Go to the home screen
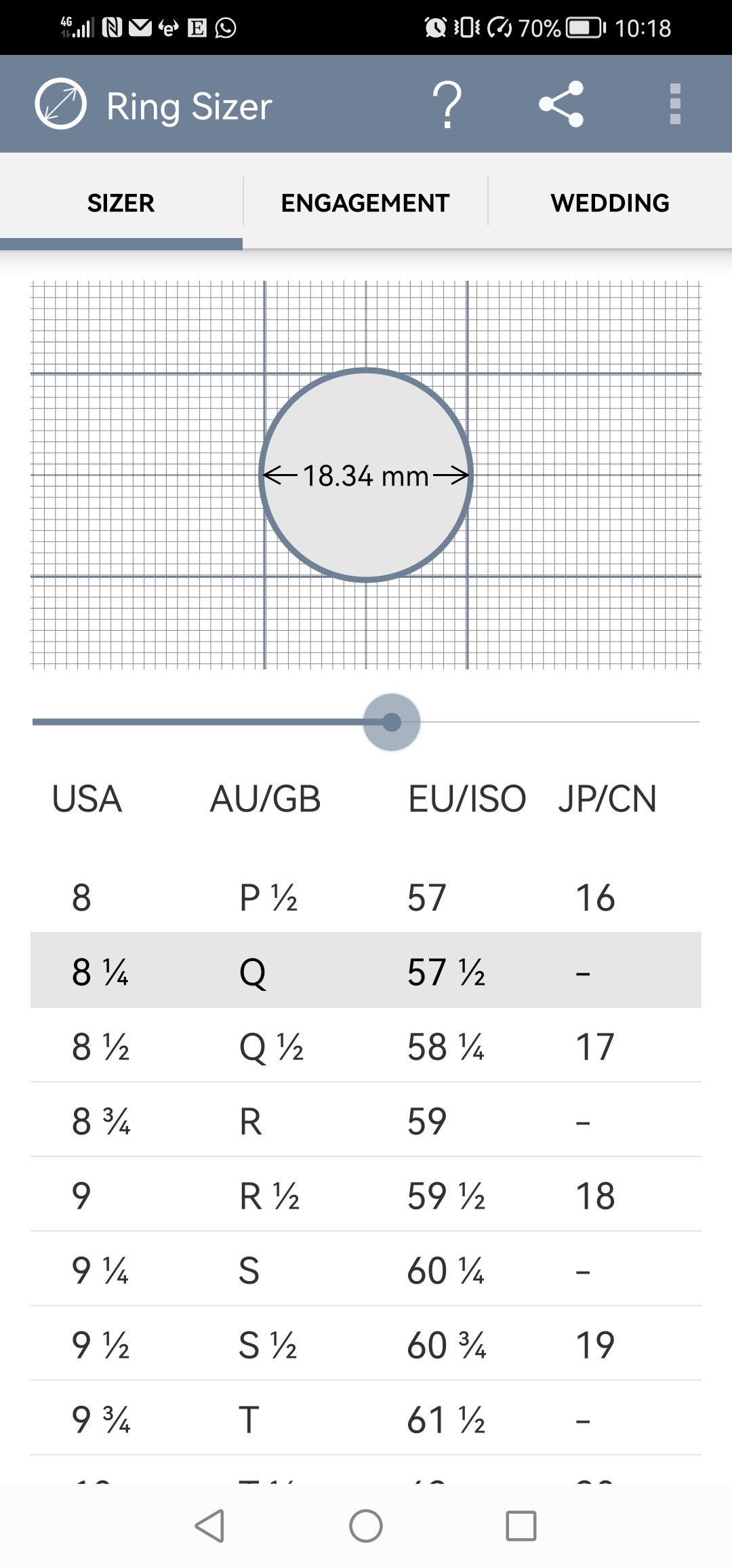Viewport: 732px width, 1568px height. pyautogui.click(x=366, y=1527)
